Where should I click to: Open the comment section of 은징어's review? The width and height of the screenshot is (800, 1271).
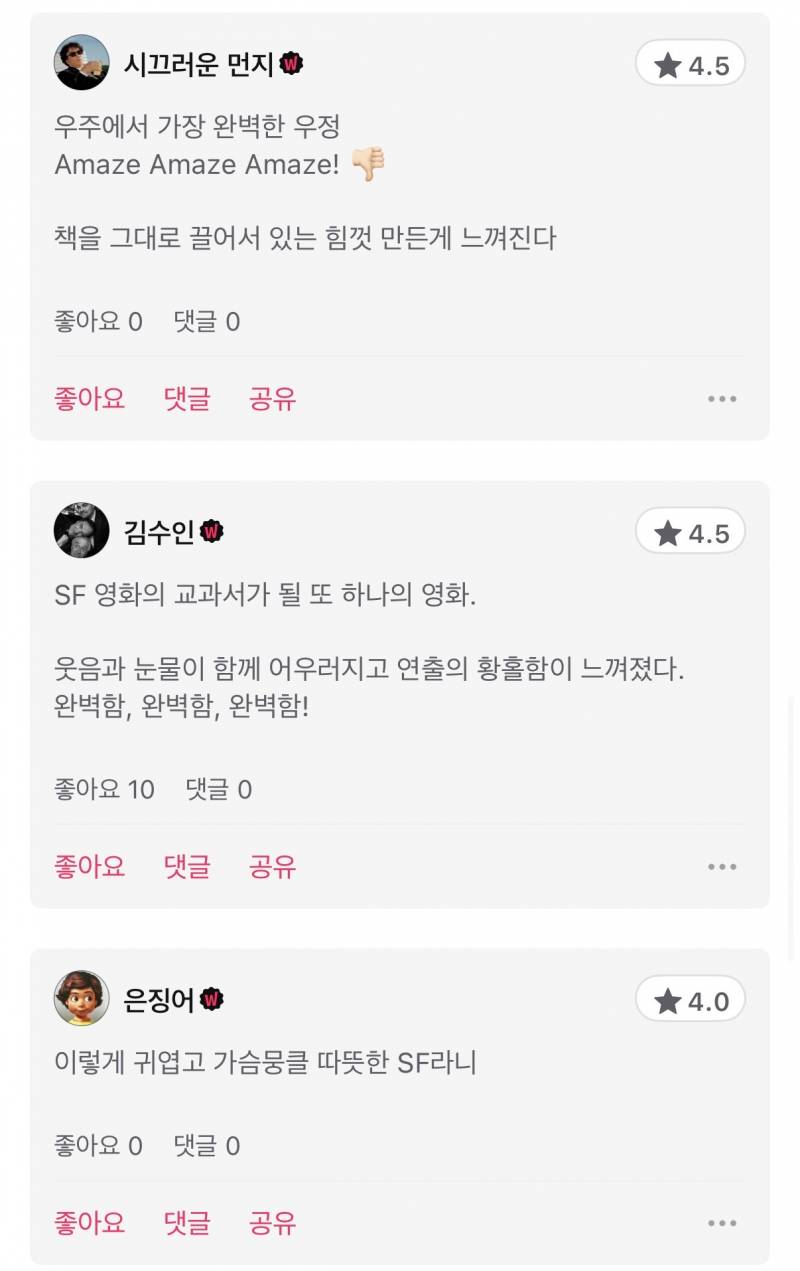coord(185,1223)
